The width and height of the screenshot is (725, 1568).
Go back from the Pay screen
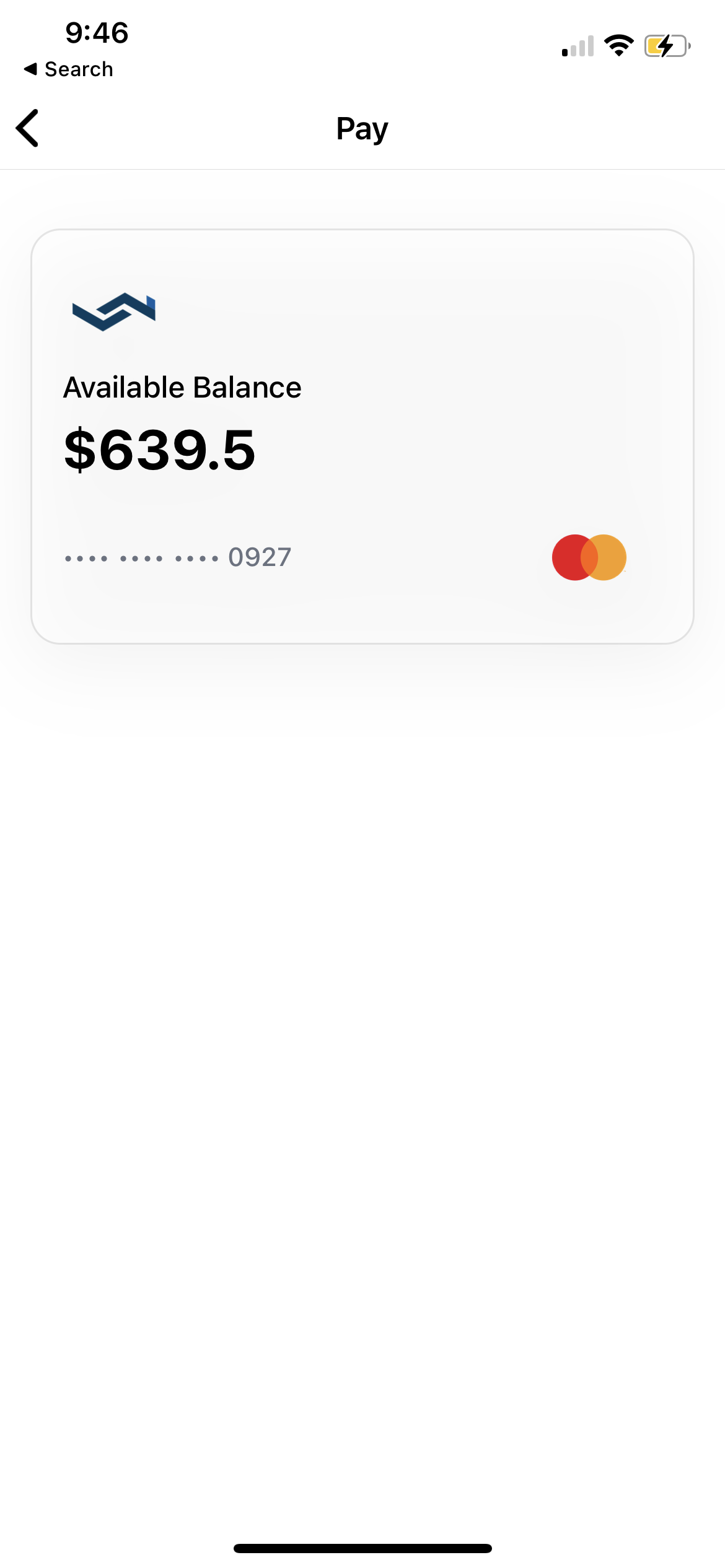pos(28,128)
